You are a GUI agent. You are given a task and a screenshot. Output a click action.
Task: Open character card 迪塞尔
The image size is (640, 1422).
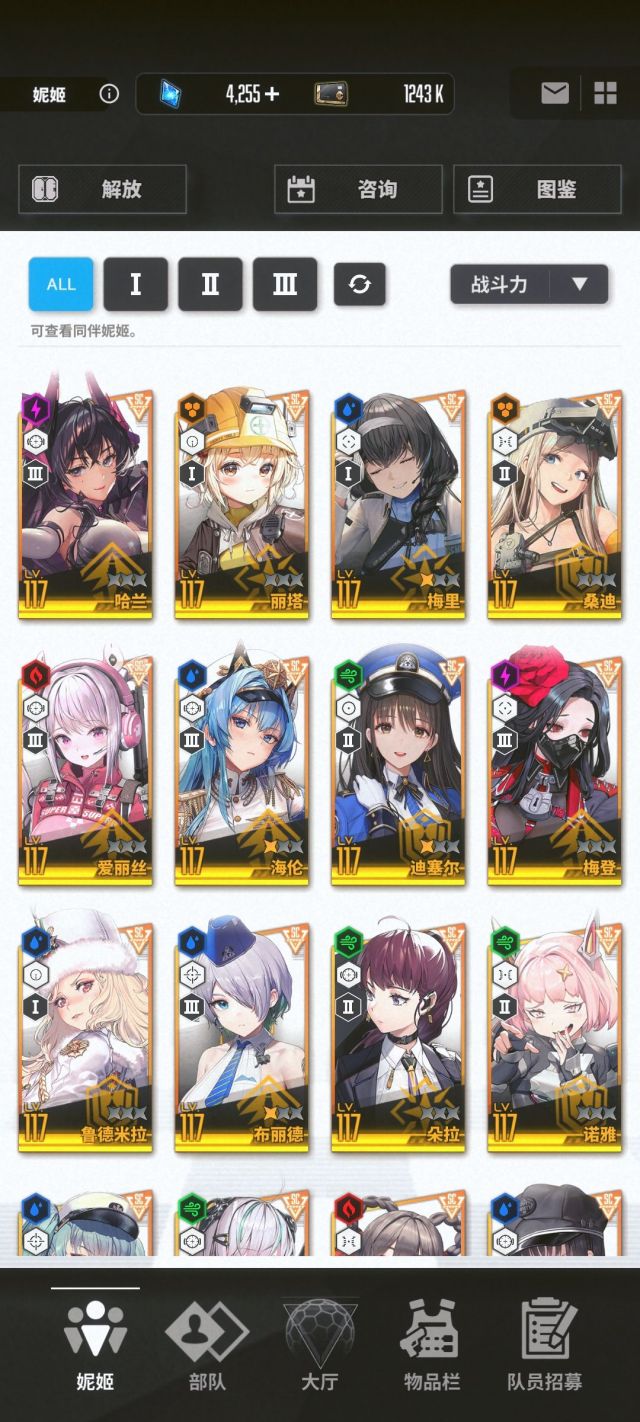click(x=399, y=771)
